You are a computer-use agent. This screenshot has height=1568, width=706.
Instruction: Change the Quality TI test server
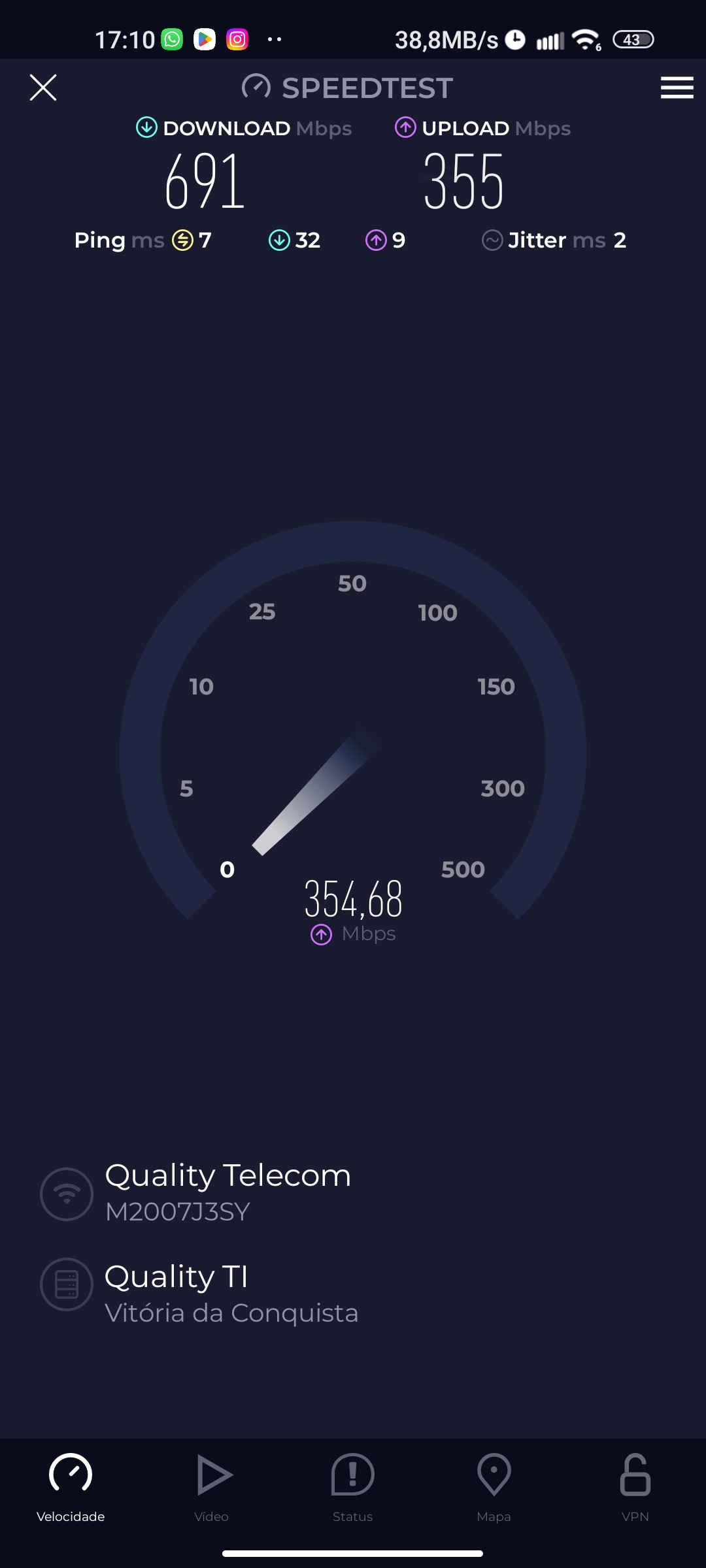[231, 1294]
